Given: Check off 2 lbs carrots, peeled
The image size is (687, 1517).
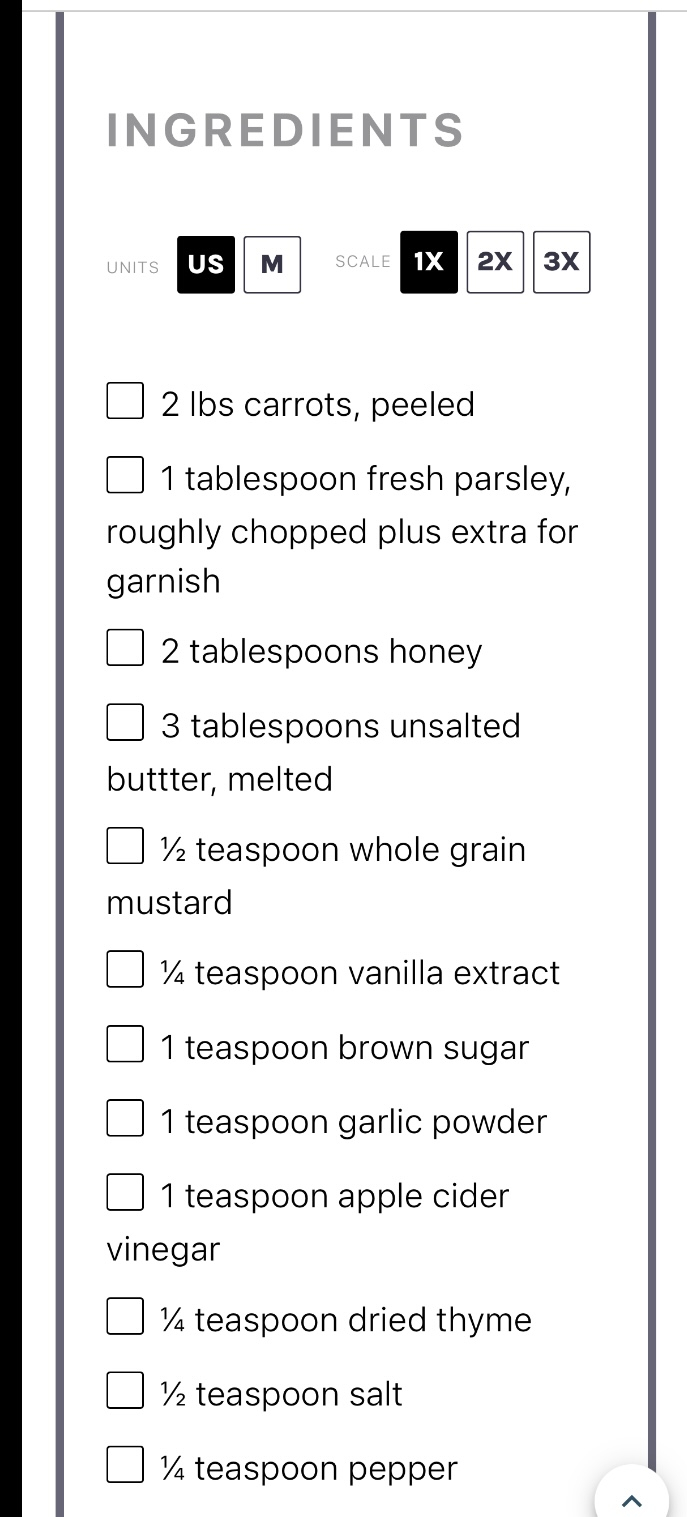Looking at the screenshot, I should [125, 402].
